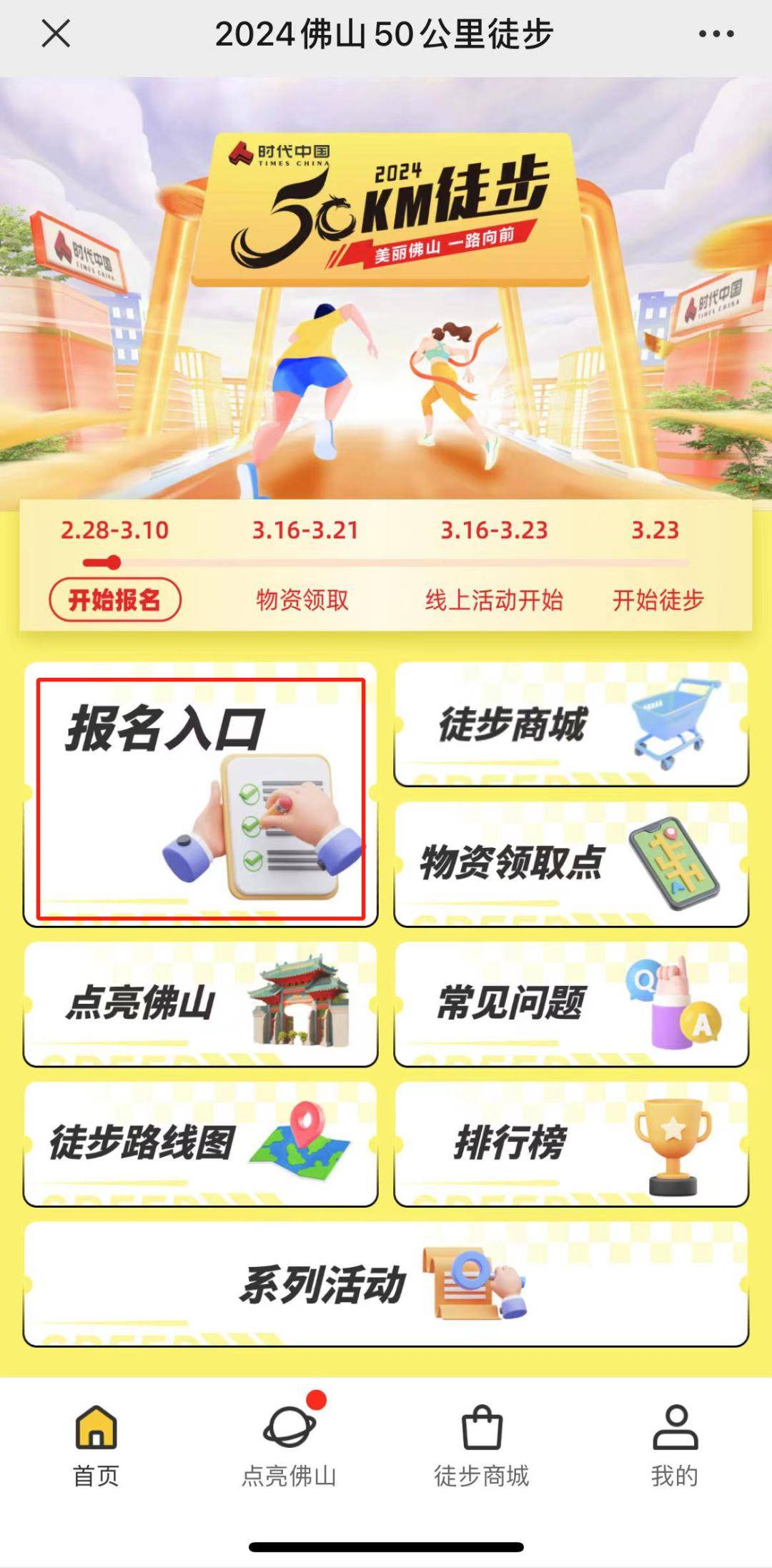Viewport: 772px width, 1568px height.
Task: Open the 点亮佛山 card with the archway picture
Action: [x=201, y=1004]
